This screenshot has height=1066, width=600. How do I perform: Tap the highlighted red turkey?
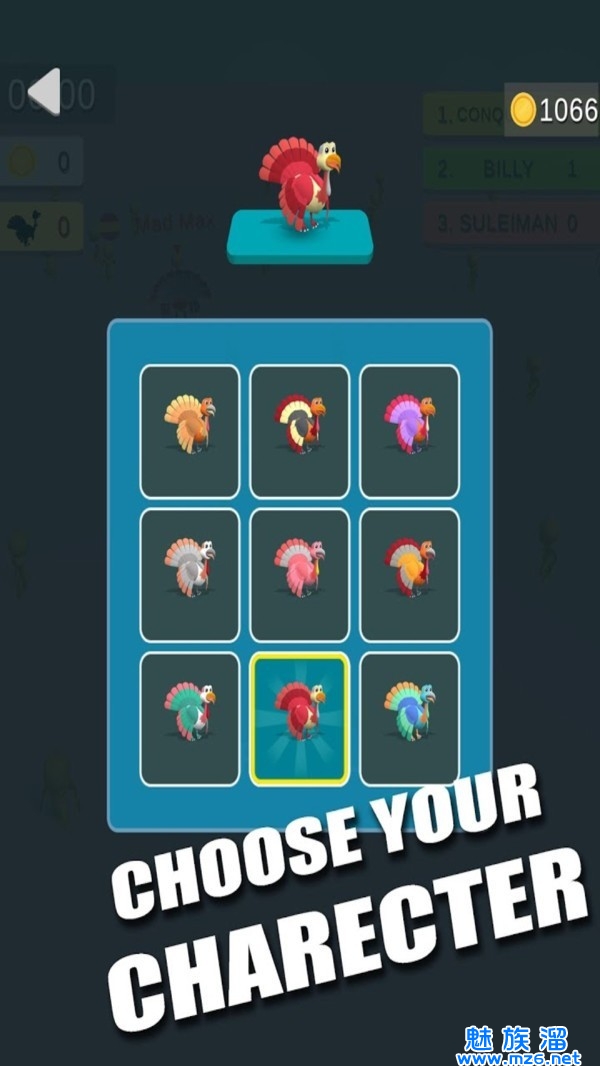click(300, 719)
